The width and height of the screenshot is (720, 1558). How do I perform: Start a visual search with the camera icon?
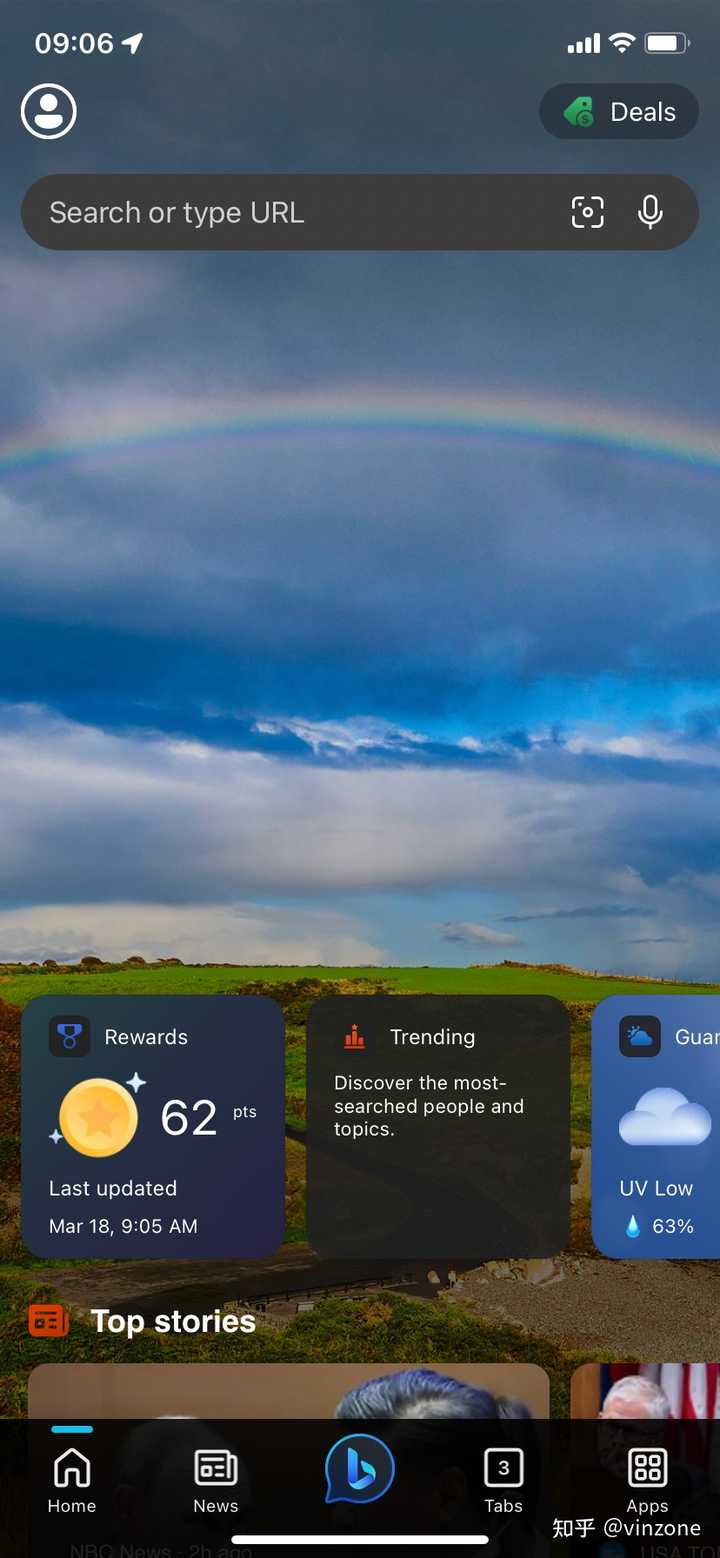click(588, 212)
